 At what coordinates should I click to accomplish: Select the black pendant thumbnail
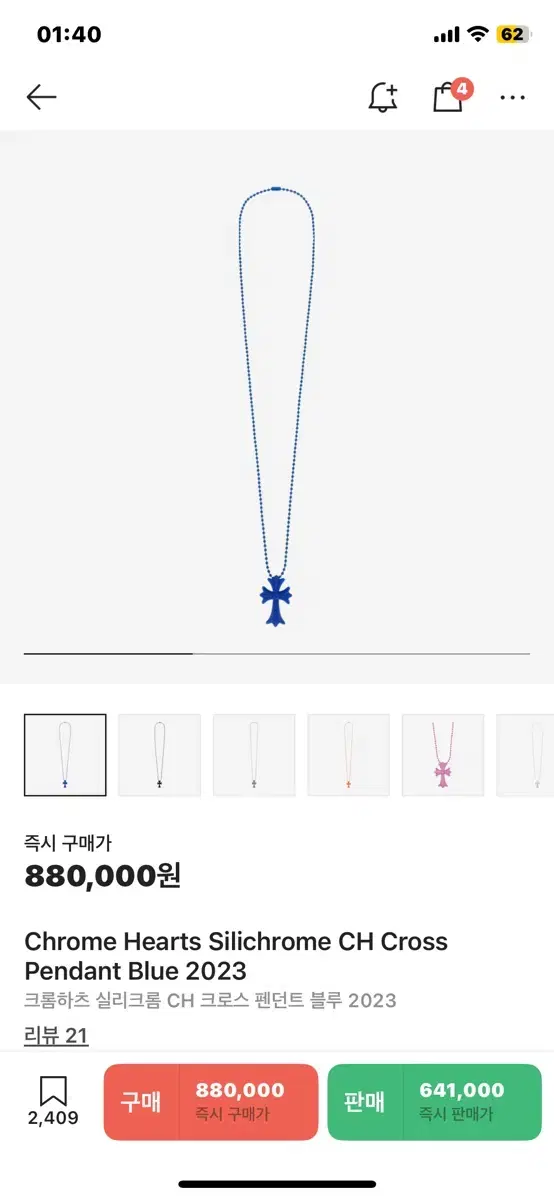tap(159, 755)
